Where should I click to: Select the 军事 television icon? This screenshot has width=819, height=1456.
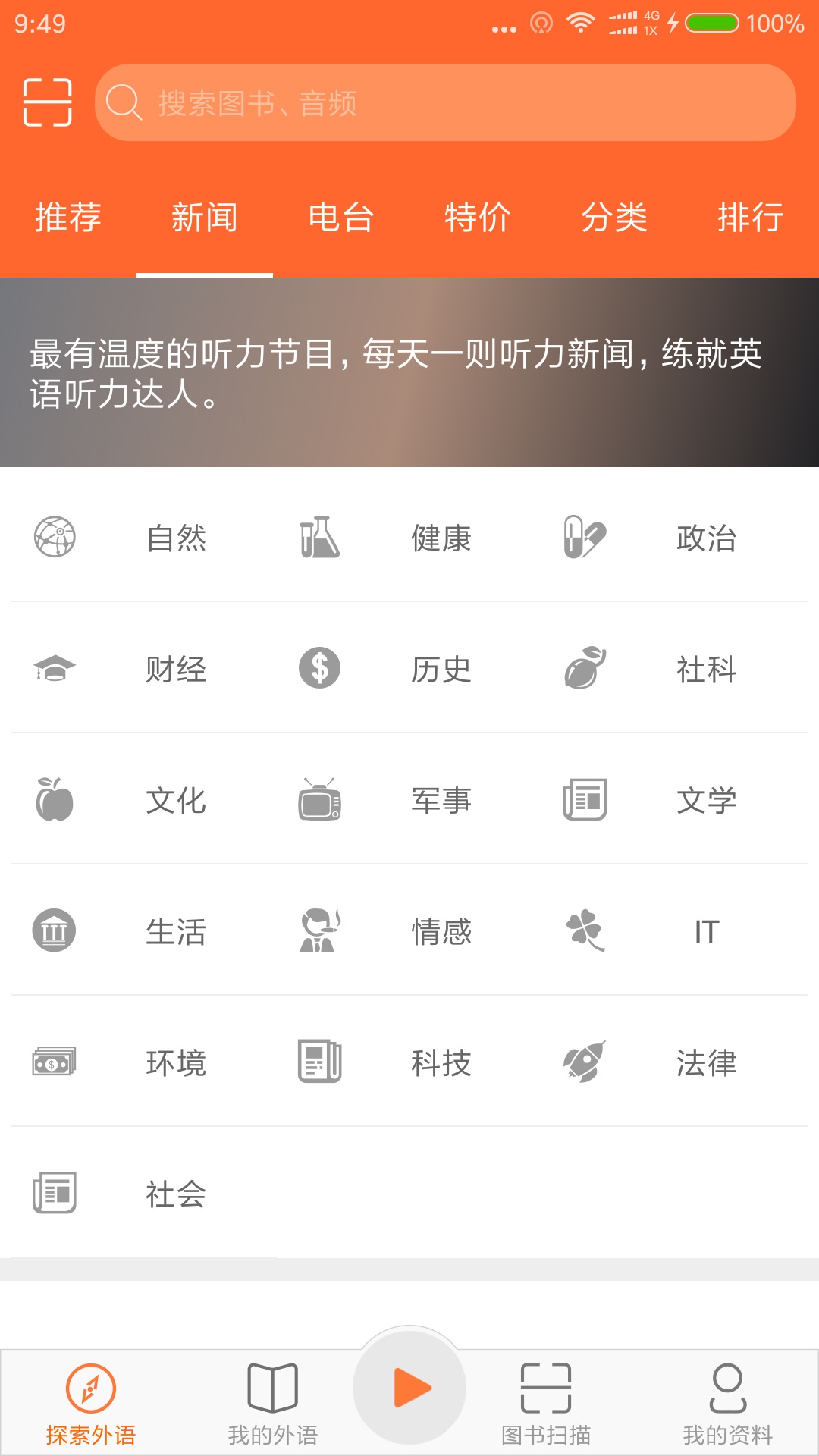(319, 799)
